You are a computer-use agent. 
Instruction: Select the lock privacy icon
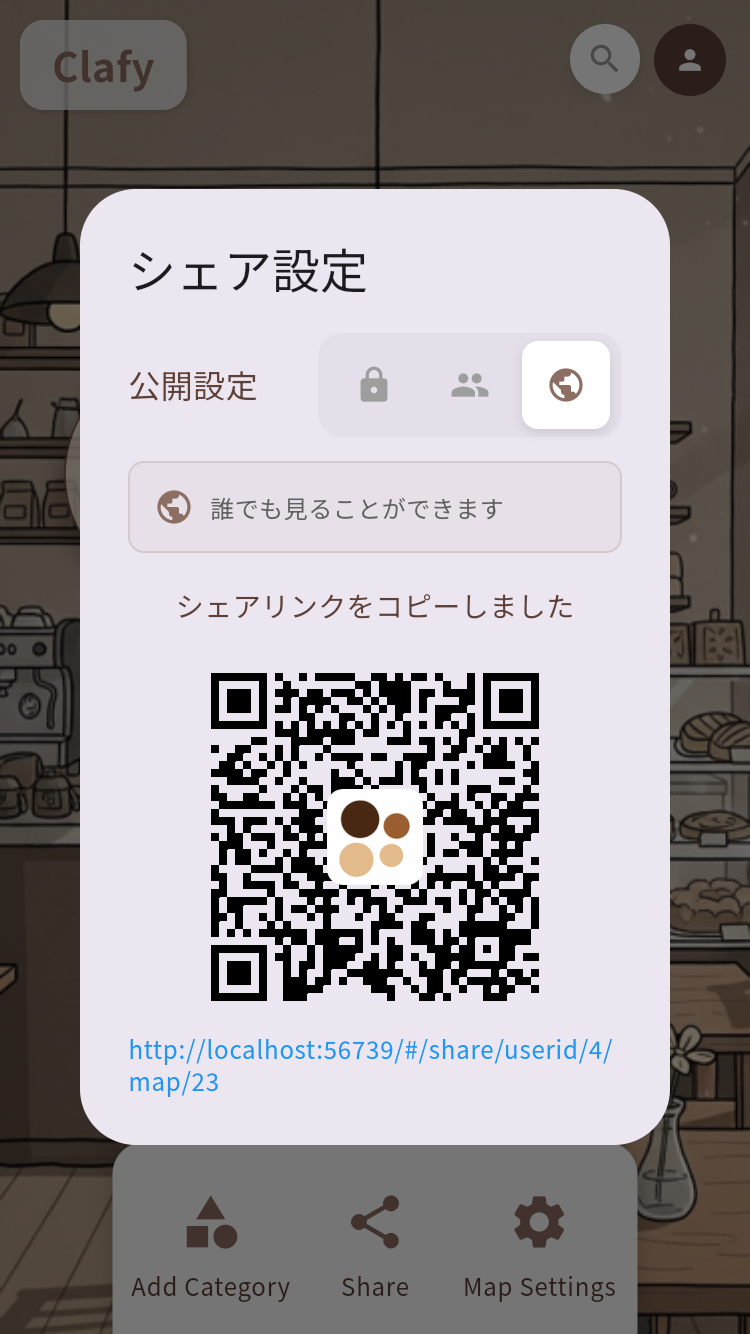click(x=374, y=385)
